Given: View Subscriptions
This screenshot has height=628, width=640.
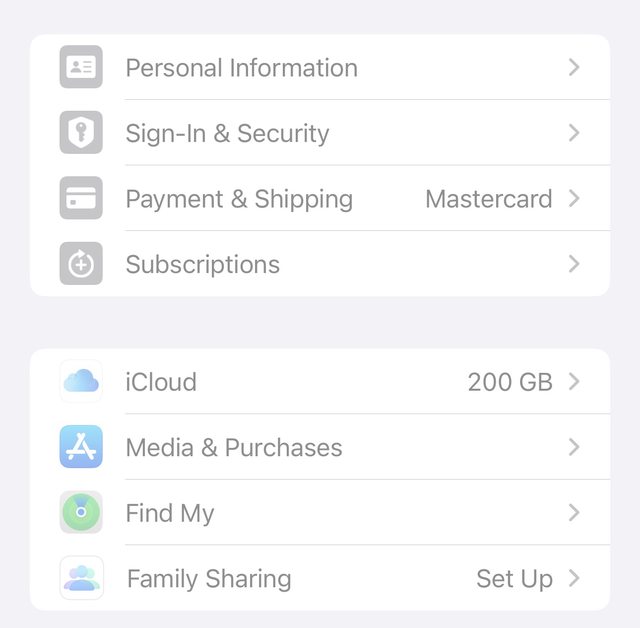Looking at the screenshot, I should click(320, 264).
